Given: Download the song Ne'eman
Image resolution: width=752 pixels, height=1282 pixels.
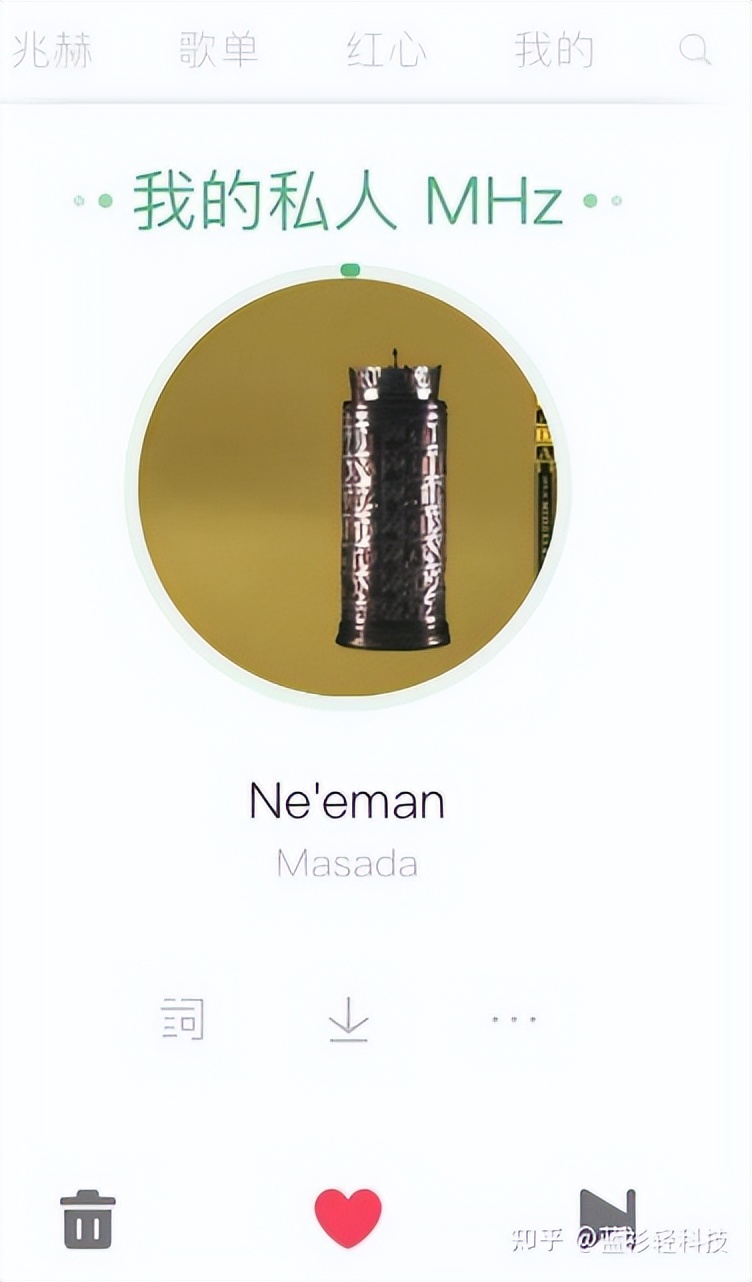Looking at the screenshot, I should click(349, 1020).
